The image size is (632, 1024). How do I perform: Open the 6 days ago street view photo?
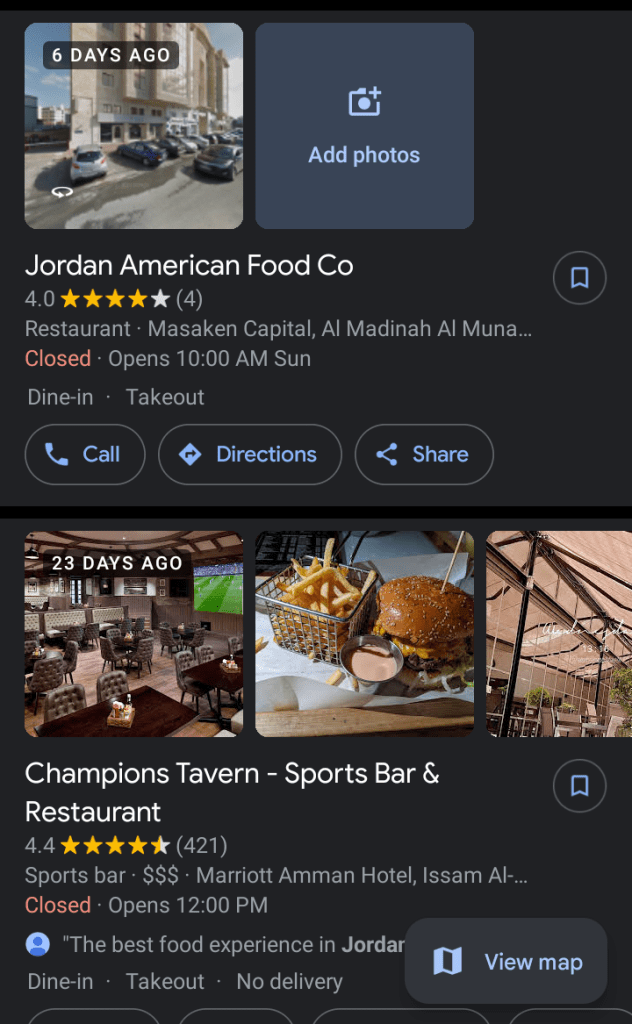coord(133,126)
